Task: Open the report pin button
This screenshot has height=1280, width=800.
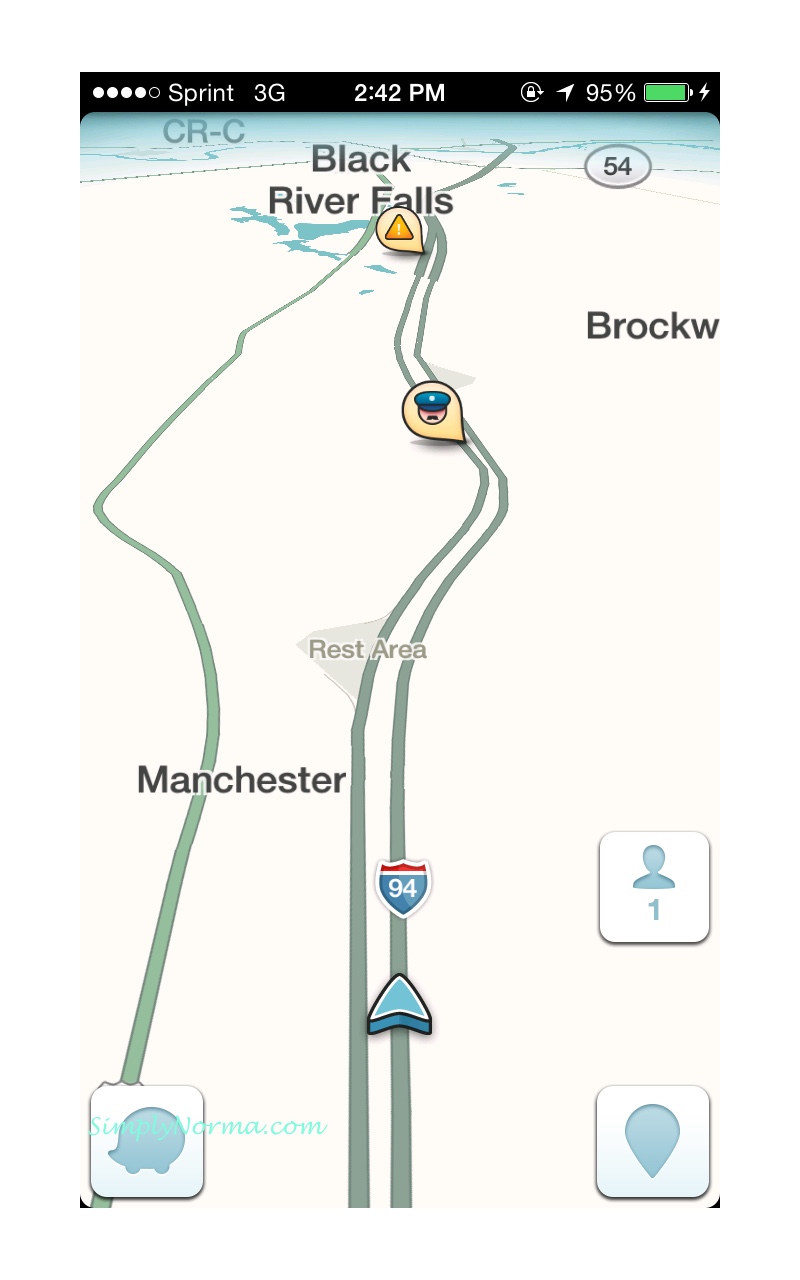Action: pyautogui.click(x=653, y=1141)
